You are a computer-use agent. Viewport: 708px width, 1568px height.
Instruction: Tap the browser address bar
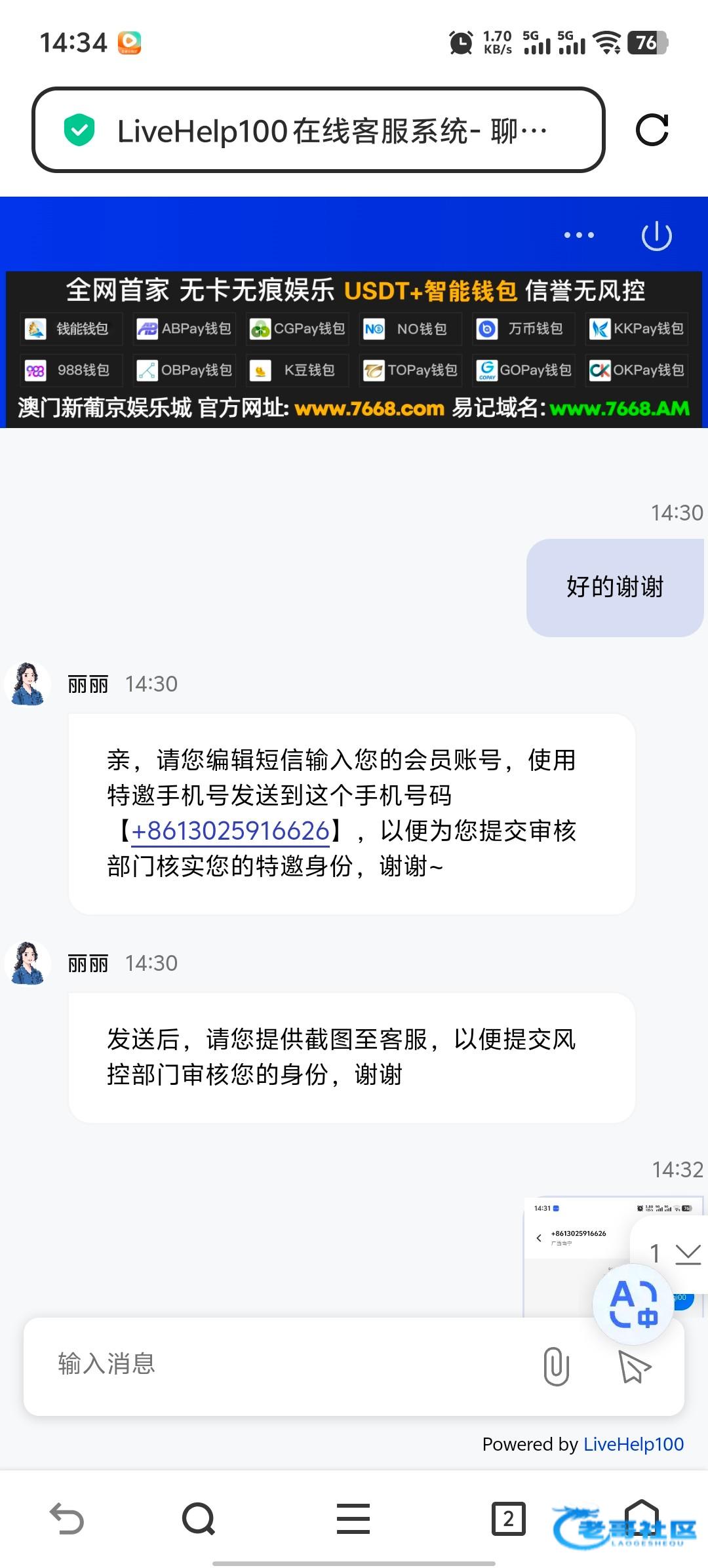318,130
